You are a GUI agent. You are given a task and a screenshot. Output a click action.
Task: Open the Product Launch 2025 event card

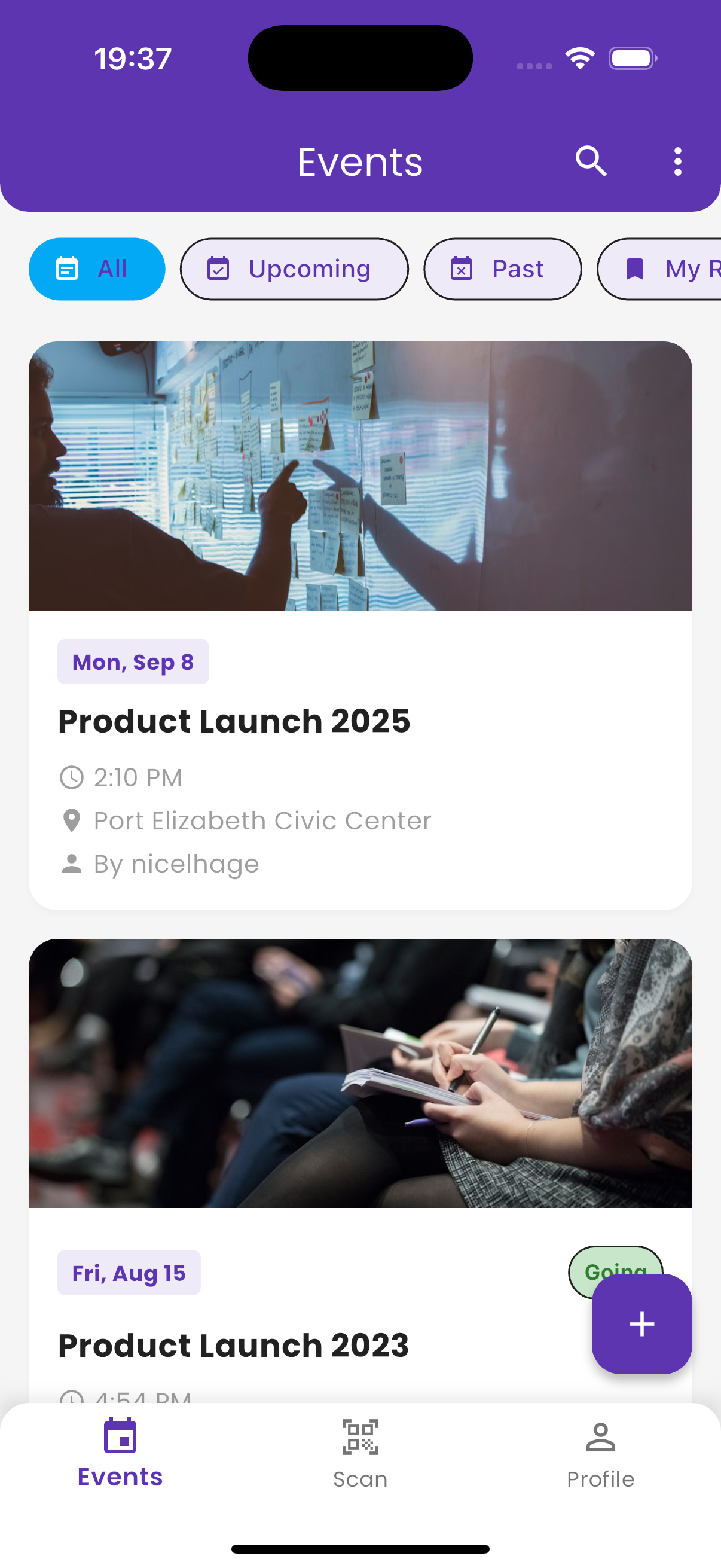click(360, 624)
